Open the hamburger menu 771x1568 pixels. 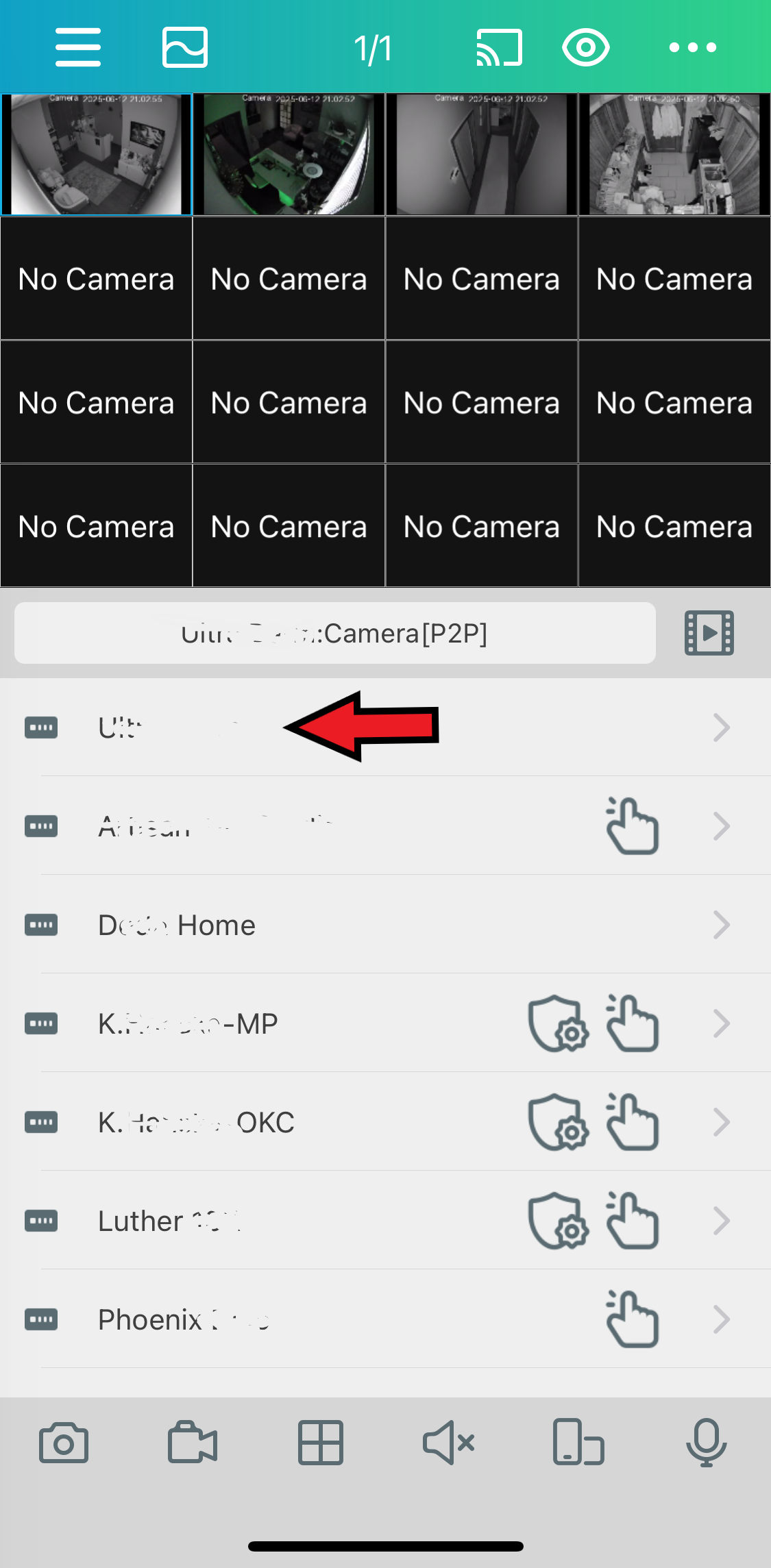click(x=78, y=47)
